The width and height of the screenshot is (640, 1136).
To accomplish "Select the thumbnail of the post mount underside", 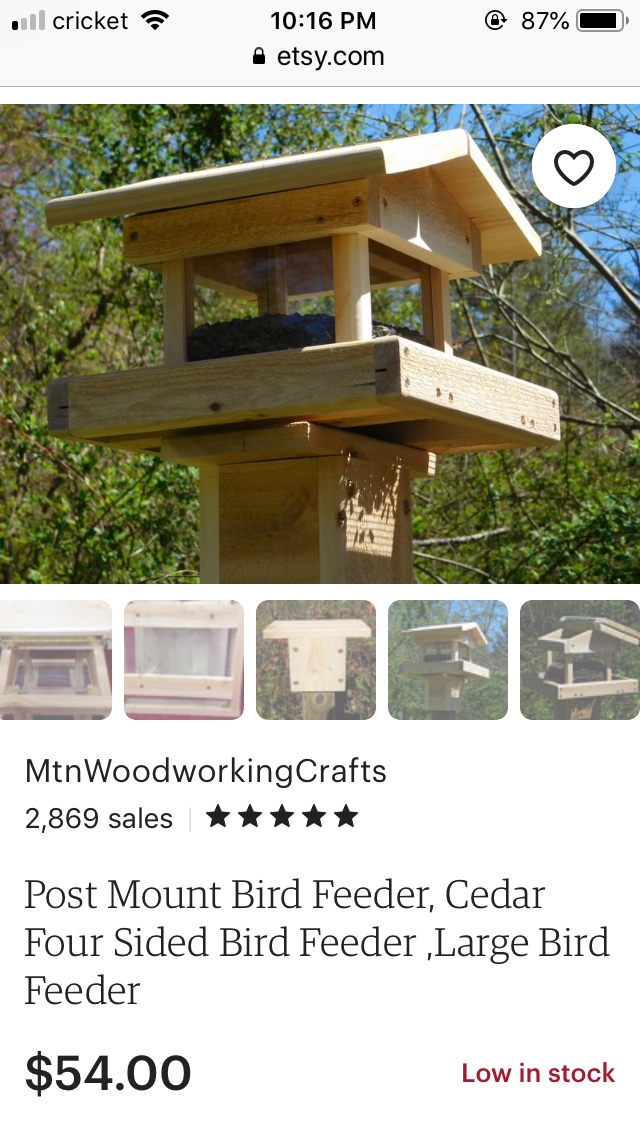I will pyautogui.click(x=316, y=660).
